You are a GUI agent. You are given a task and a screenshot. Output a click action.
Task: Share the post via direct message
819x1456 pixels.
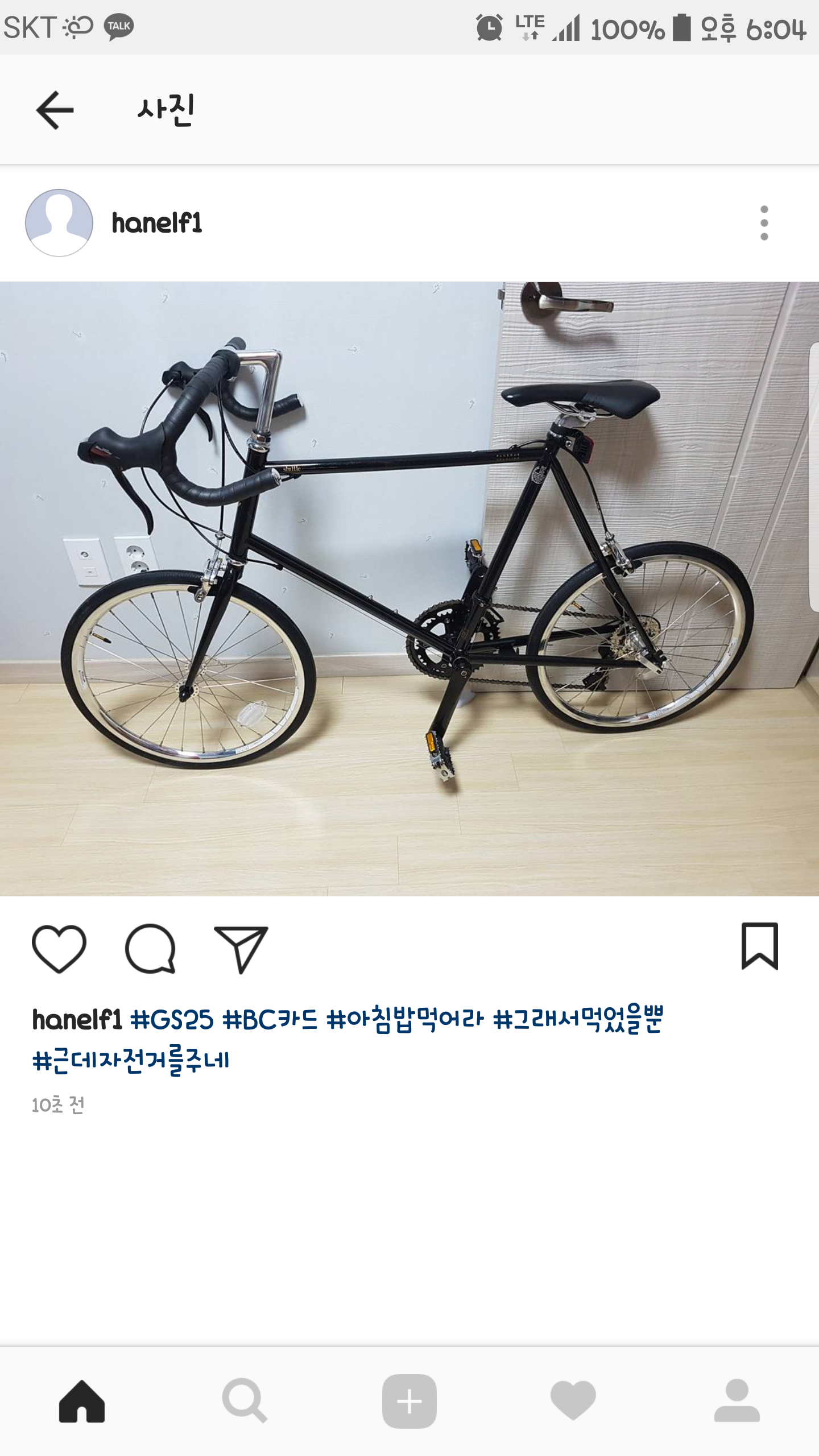241,948
